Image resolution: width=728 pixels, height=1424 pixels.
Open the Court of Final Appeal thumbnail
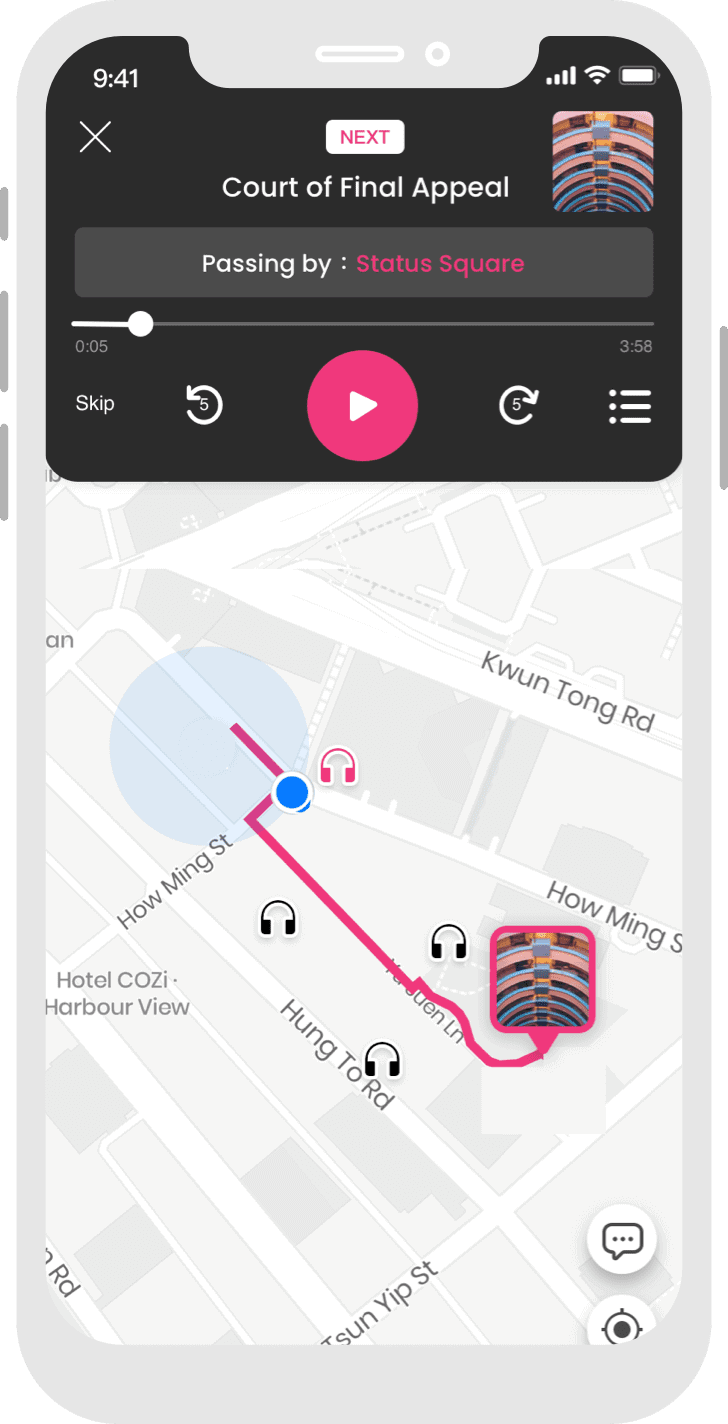coord(603,161)
